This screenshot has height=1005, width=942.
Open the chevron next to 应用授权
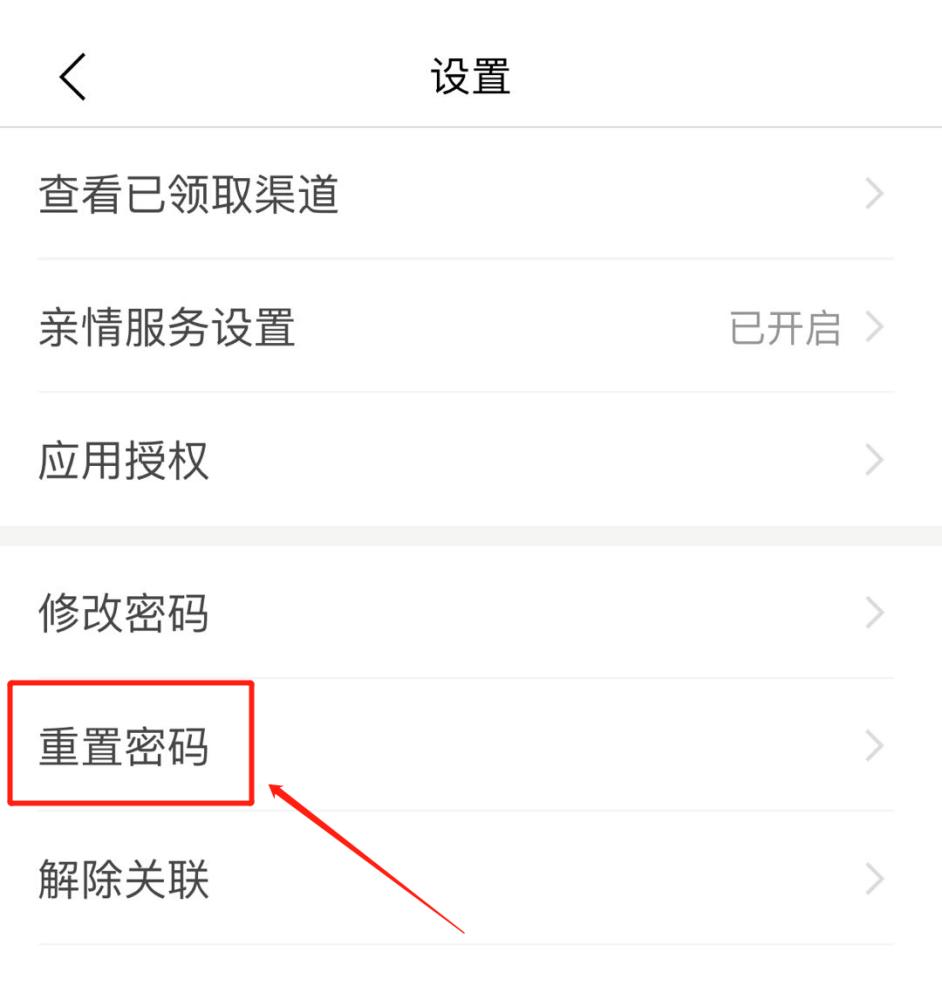point(875,460)
